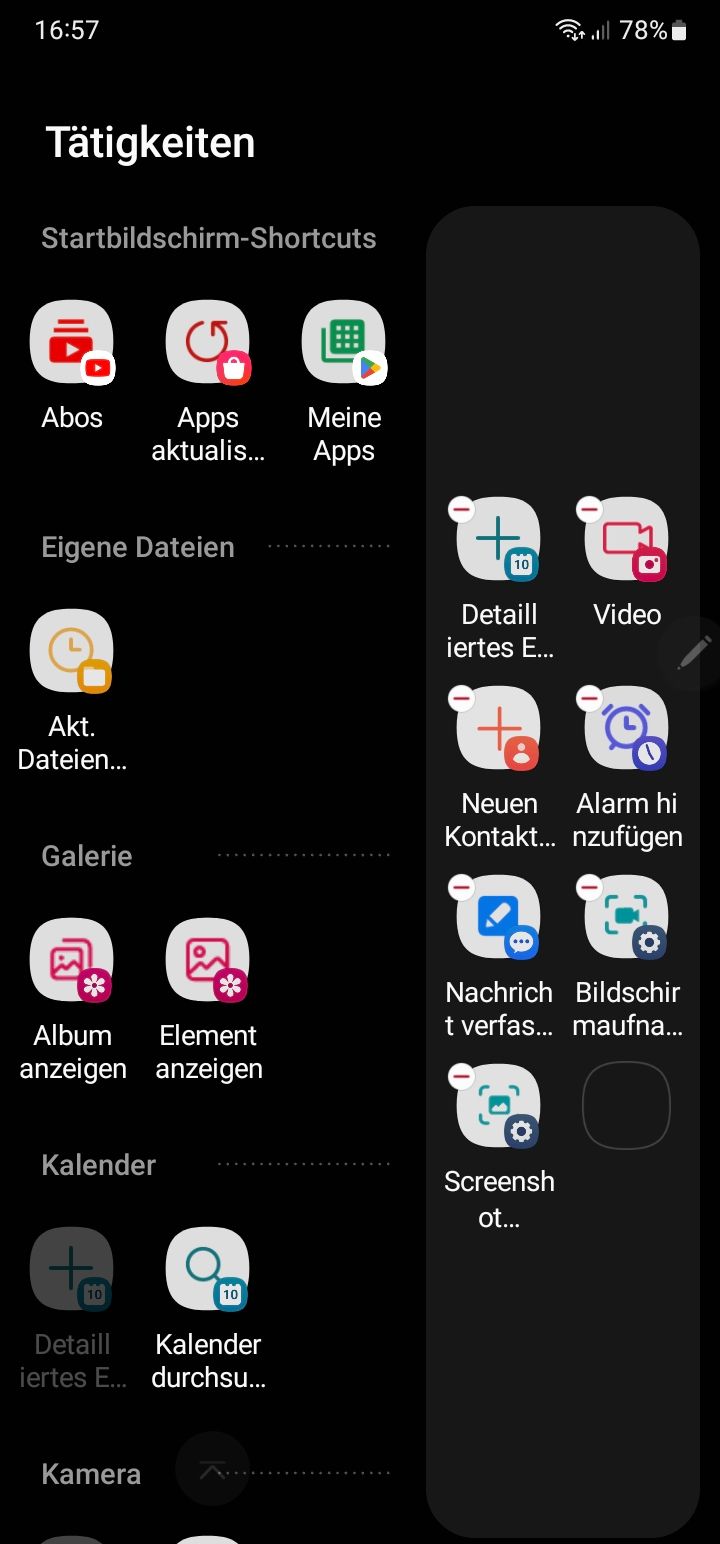This screenshot has width=720, height=1544.
Task: Remove the Video shortcut from the panel
Action: pos(589,510)
